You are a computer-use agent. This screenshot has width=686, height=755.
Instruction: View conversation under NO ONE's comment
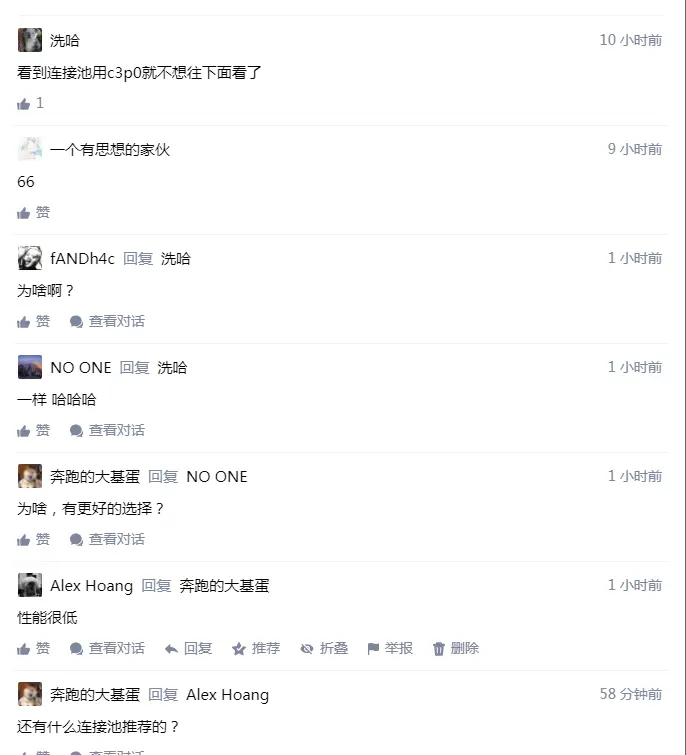click(107, 430)
